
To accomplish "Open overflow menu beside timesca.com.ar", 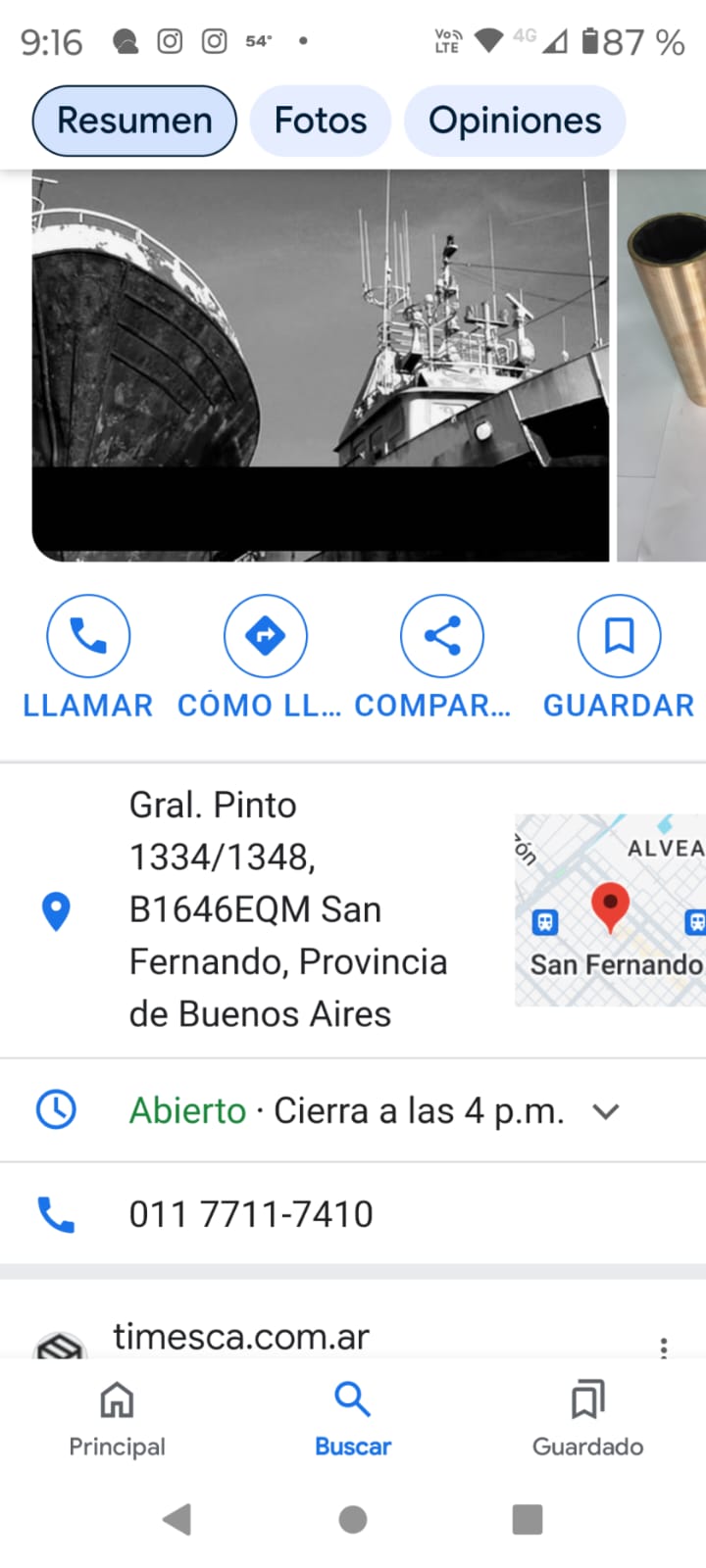I will pyautogui.click(x=664, y=1347).
